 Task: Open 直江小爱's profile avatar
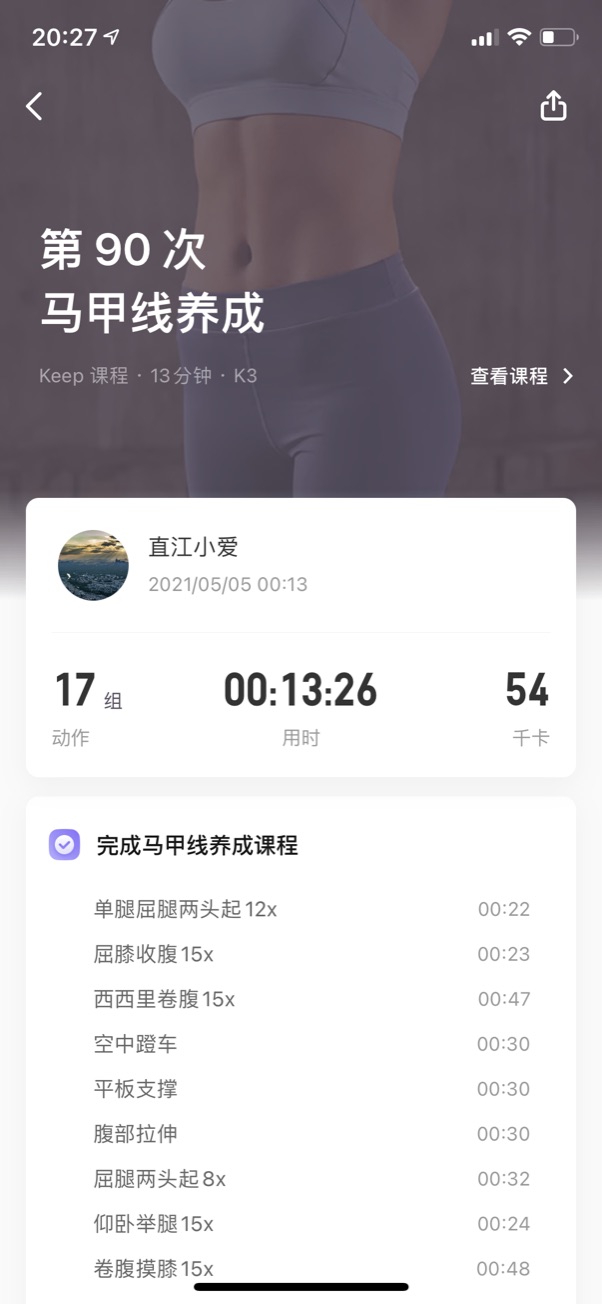93,565
